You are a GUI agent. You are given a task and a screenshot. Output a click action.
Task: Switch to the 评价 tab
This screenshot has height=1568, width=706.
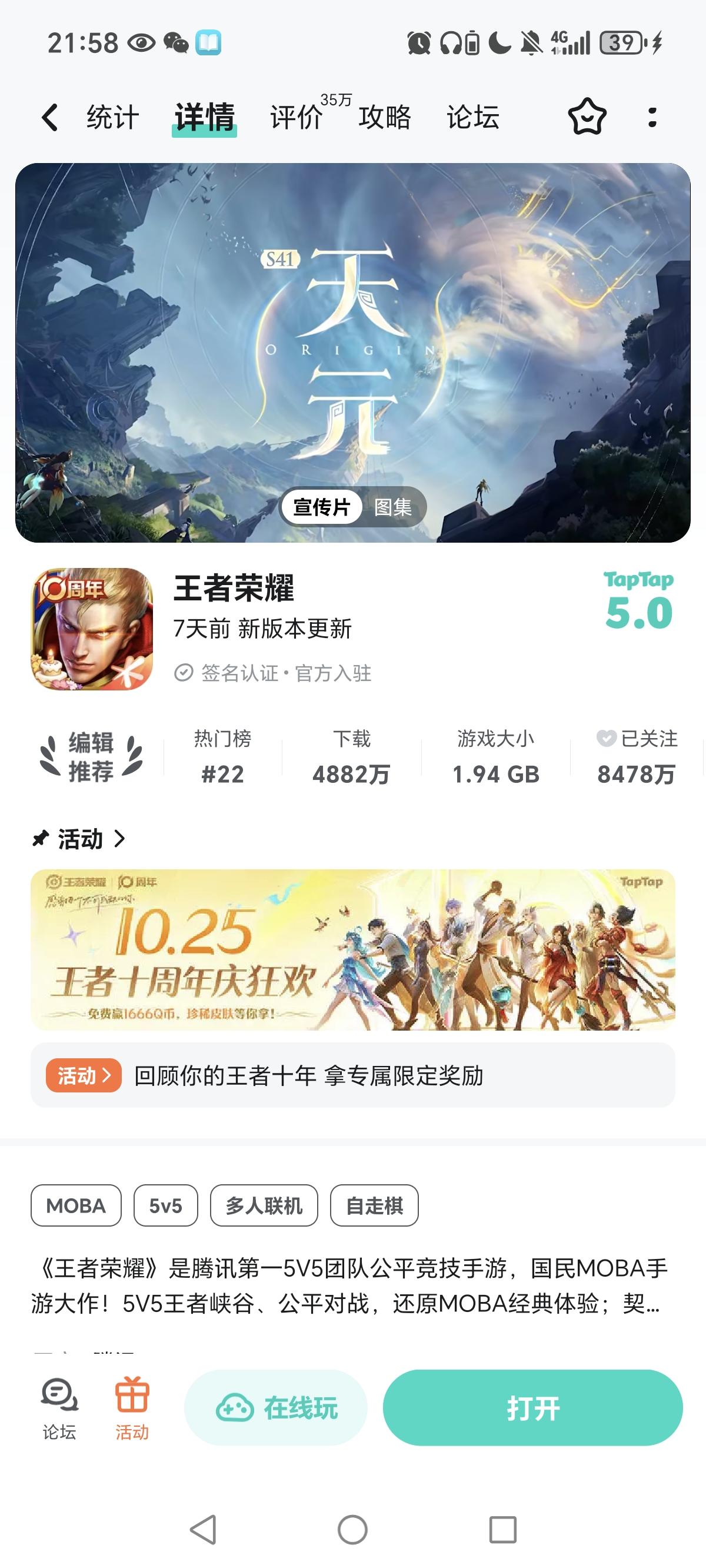[297, 118]
